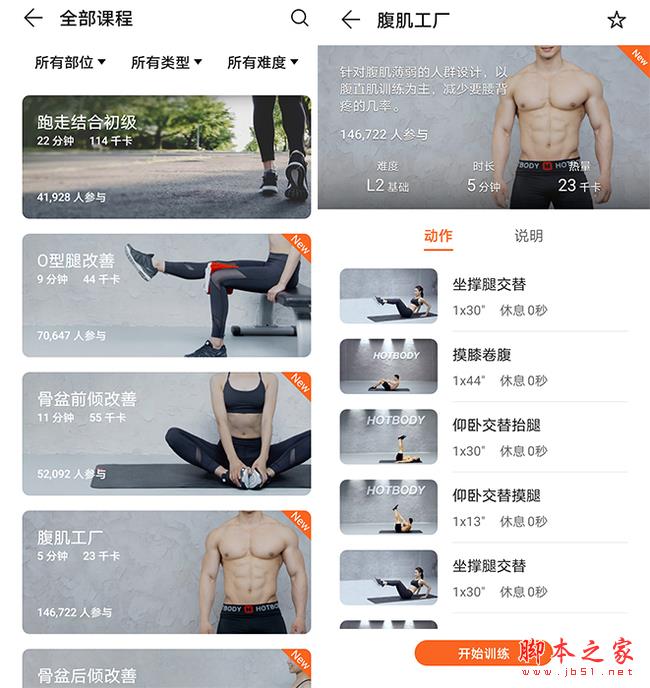Expand the 所有类型 filter dropdown
The height and width of the screenshot is (688, 650).
(x=166, y=62)
